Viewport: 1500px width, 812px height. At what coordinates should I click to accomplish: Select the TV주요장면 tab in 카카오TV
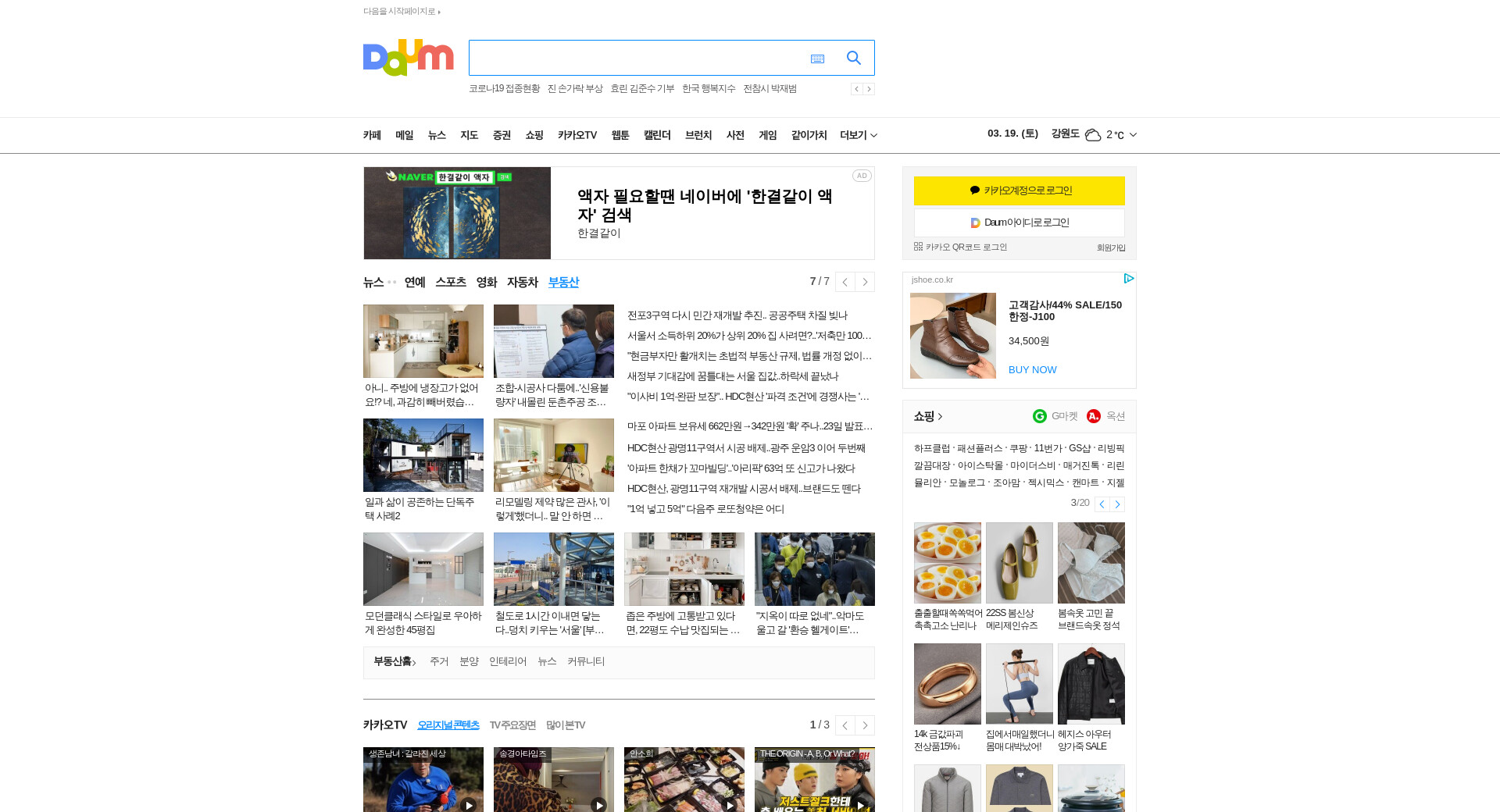tap(512, 725)
